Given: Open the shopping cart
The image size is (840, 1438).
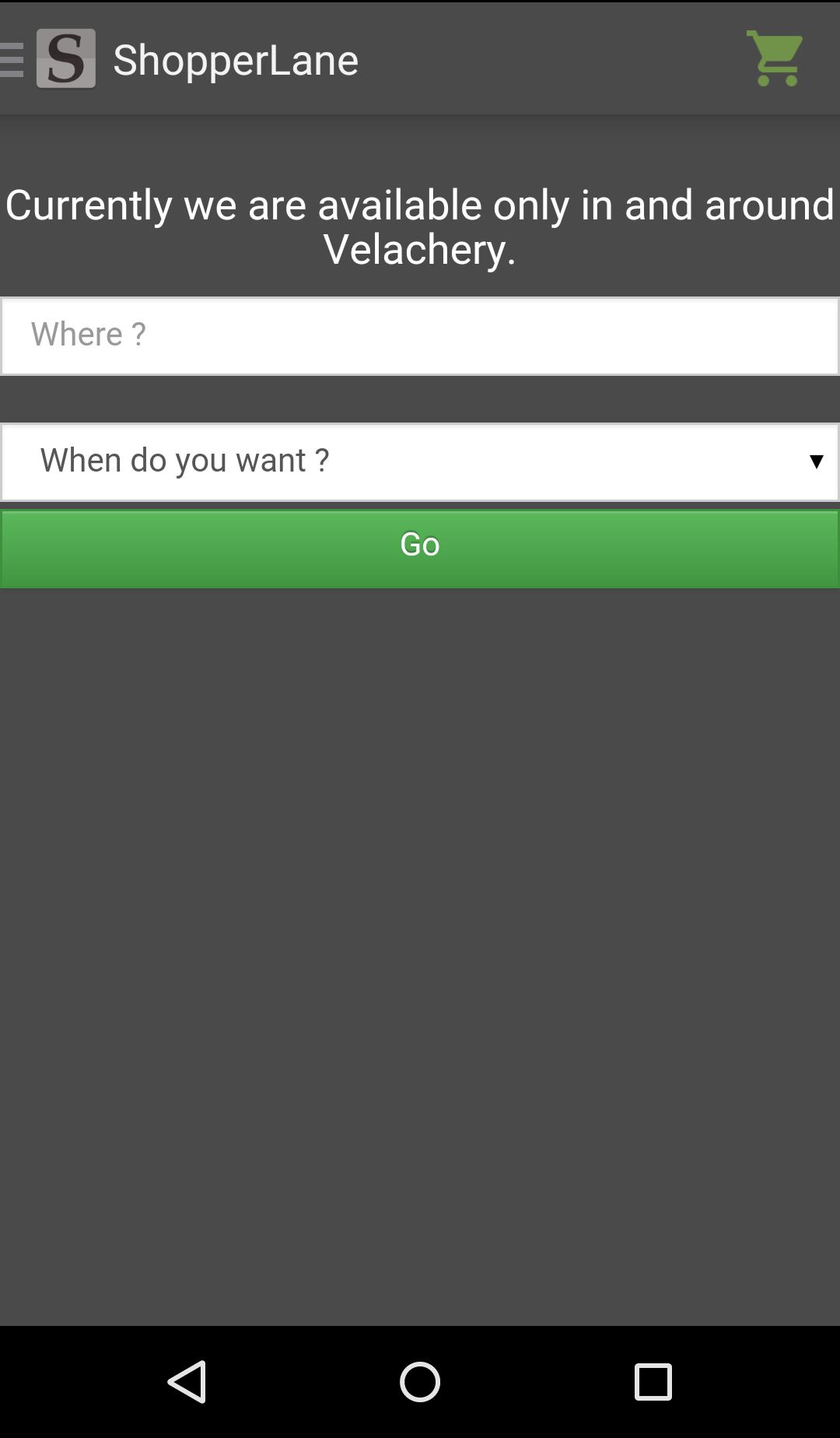Looking at the screenshot, I should click(774, 58).
